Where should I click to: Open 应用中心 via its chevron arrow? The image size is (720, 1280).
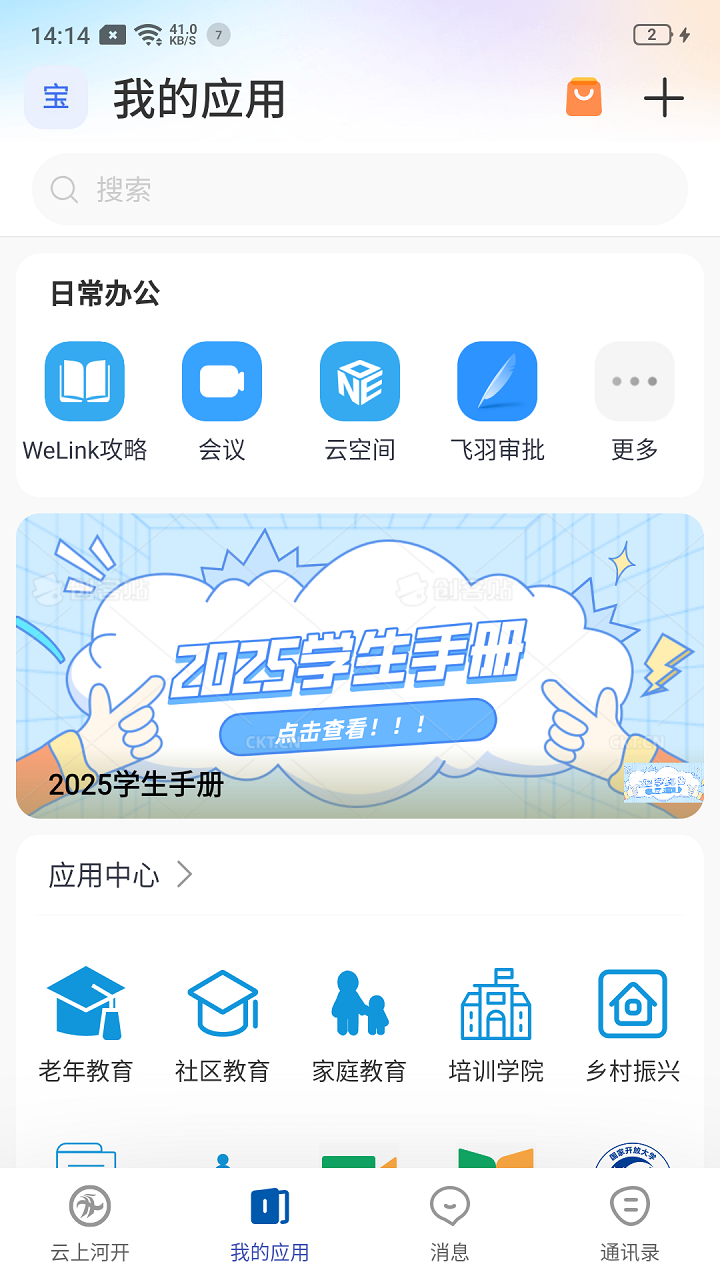pyautogui.click(x=184, y=874)
